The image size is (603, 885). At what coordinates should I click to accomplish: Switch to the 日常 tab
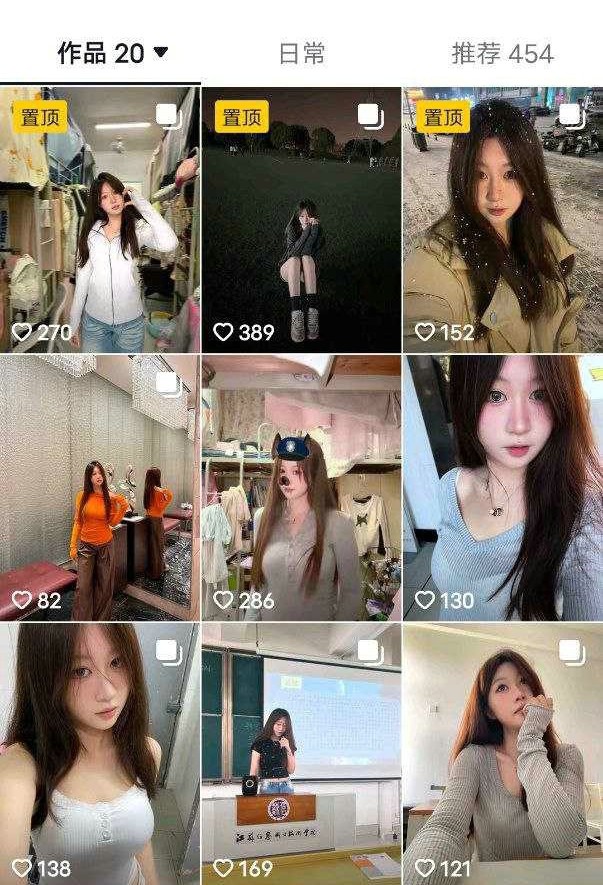coord(301,54)
